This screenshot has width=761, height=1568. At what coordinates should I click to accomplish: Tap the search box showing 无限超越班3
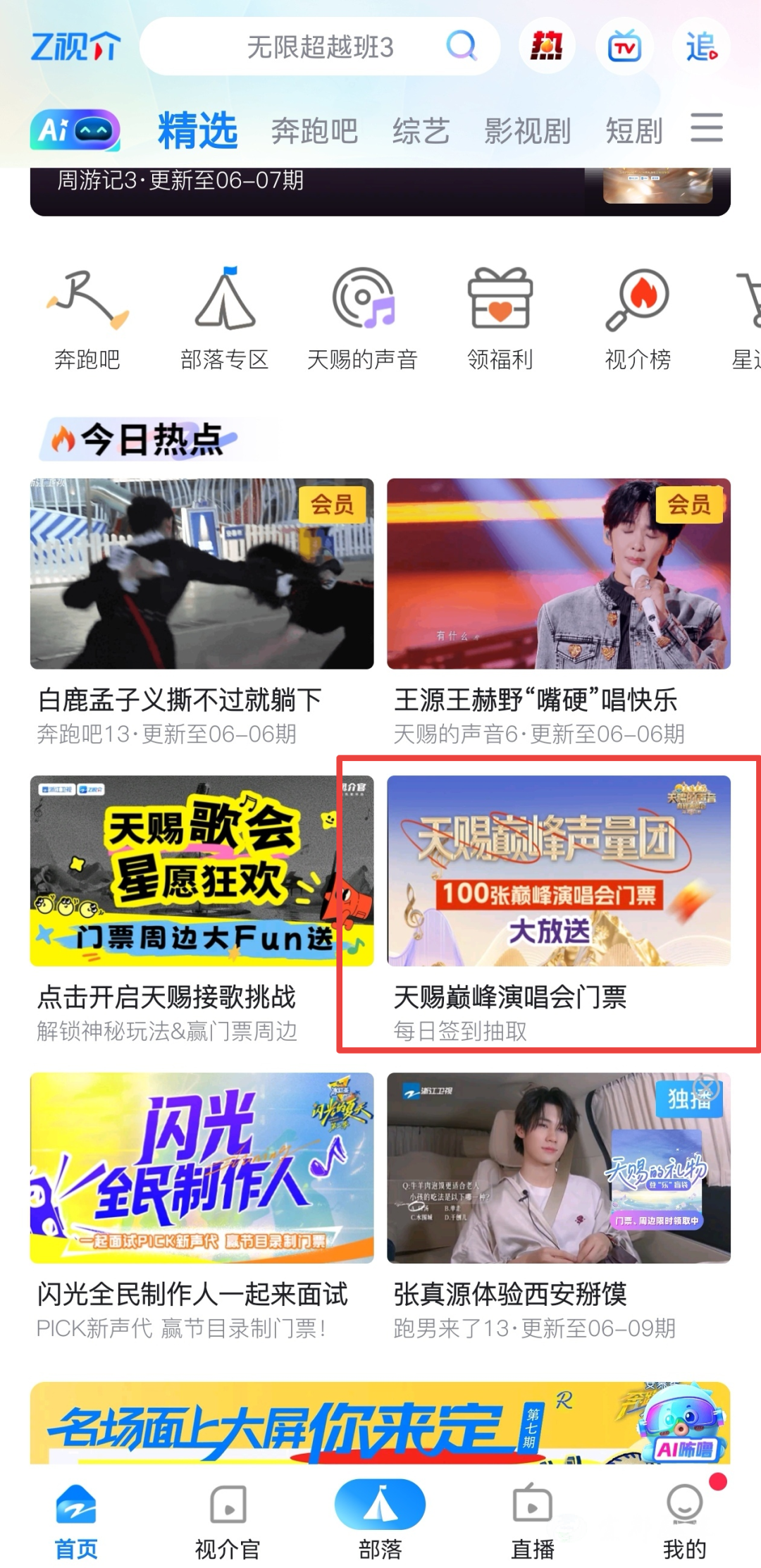pyautogui.click(x=319, y=47)
